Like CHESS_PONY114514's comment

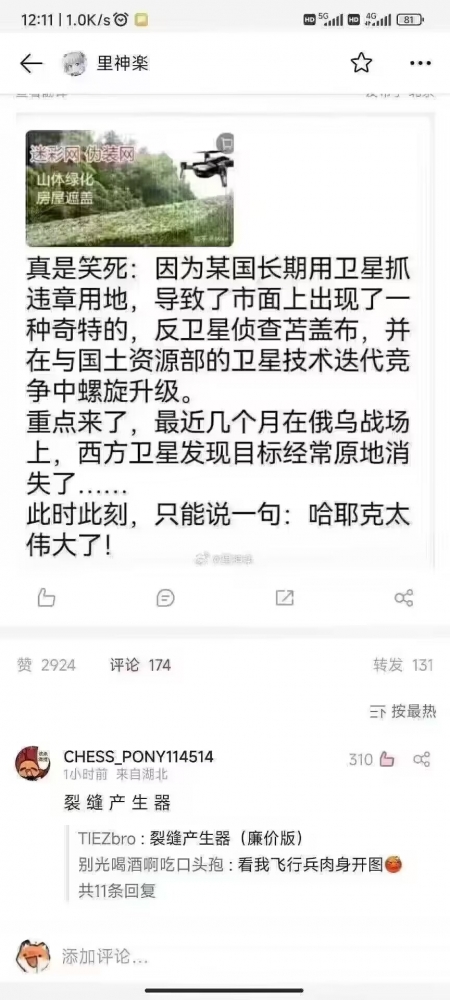click(x=386, y=760)
